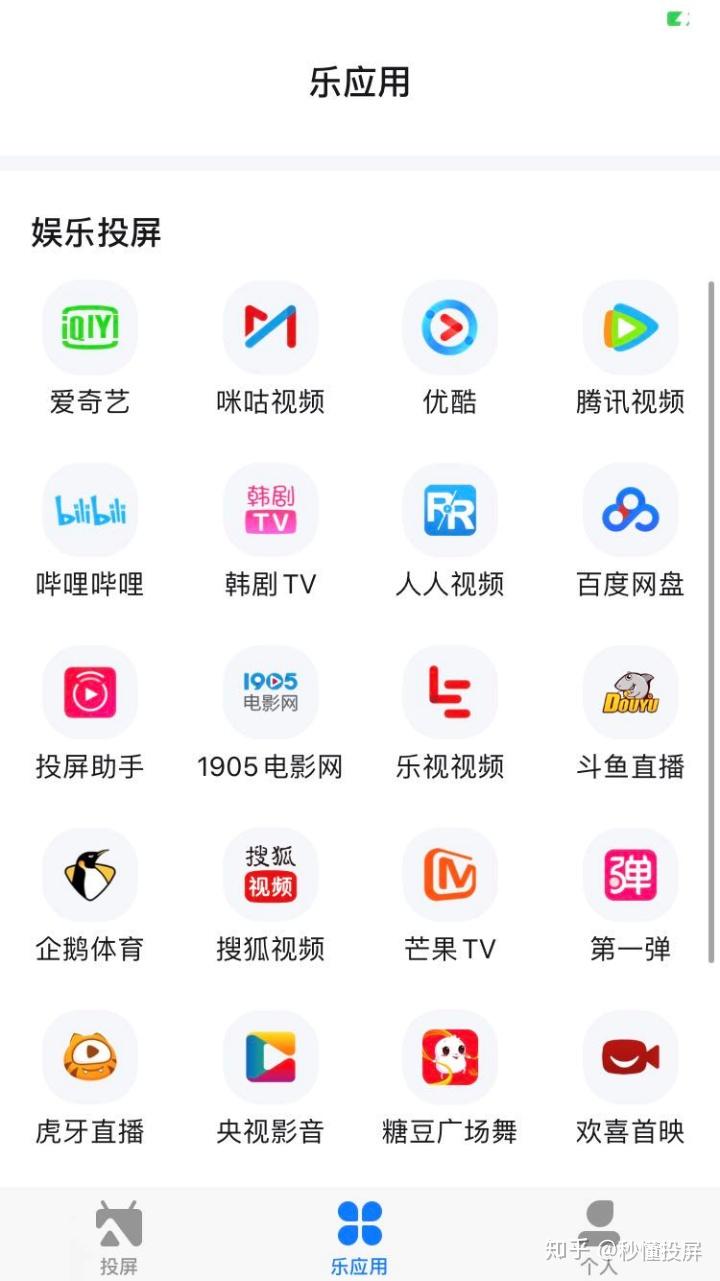Viewport: 720px width, 1281px height.
Task: Select 乐视视频
Action: tap(450, 693)
